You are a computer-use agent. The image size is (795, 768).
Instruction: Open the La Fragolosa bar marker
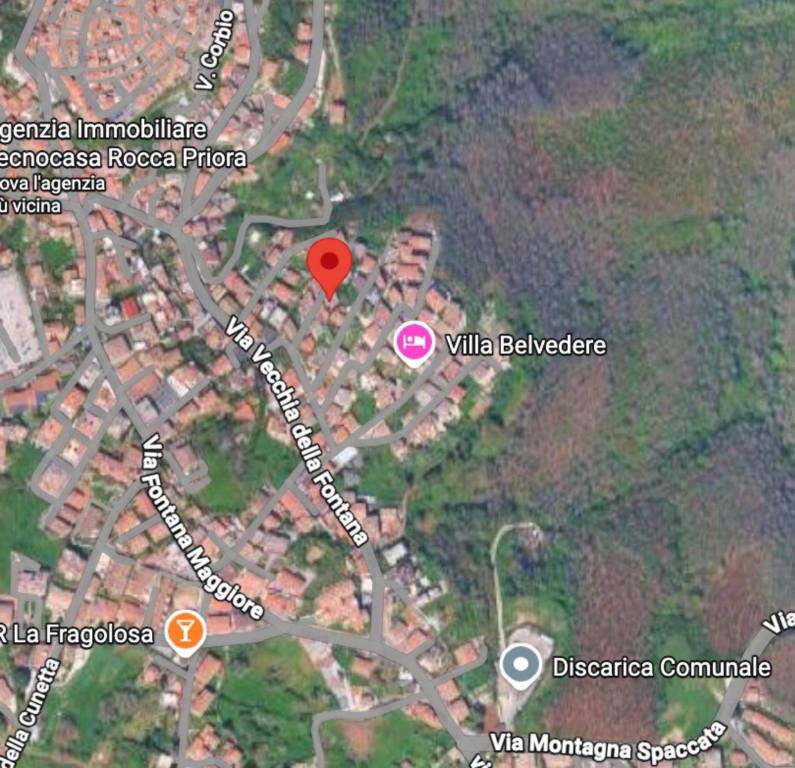coord(186,631)
